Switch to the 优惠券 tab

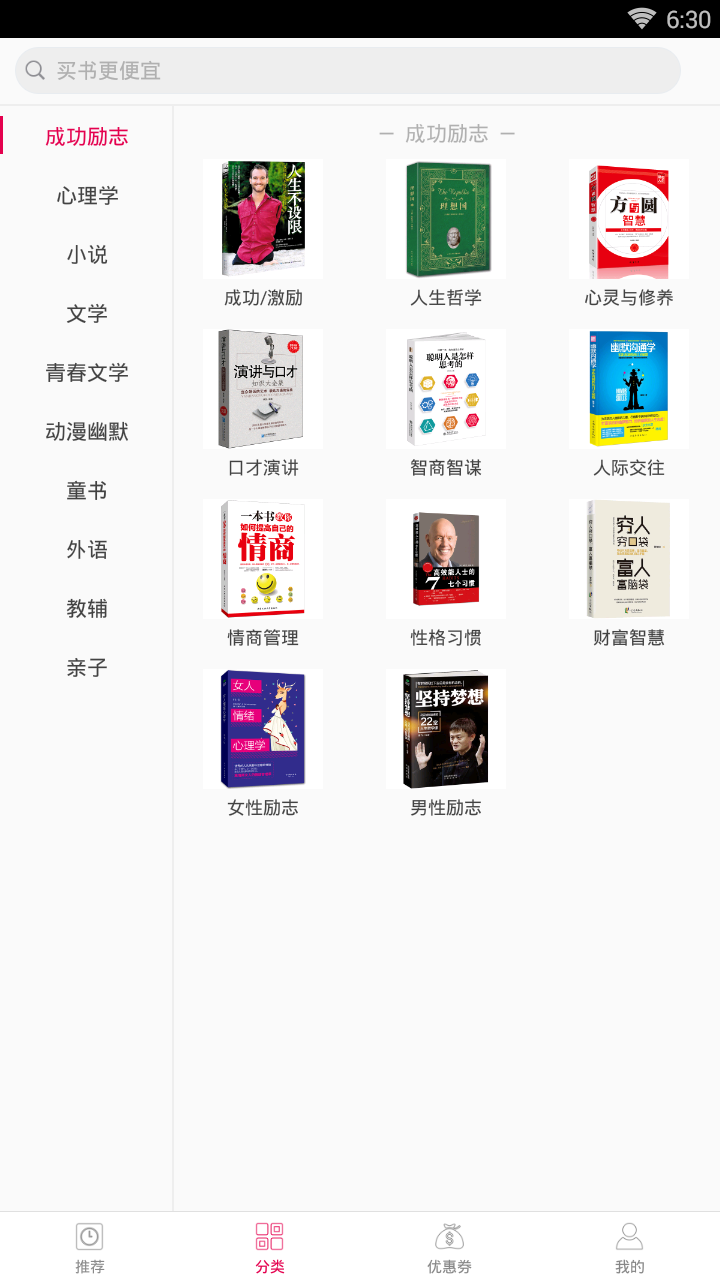click(449, 1247)
